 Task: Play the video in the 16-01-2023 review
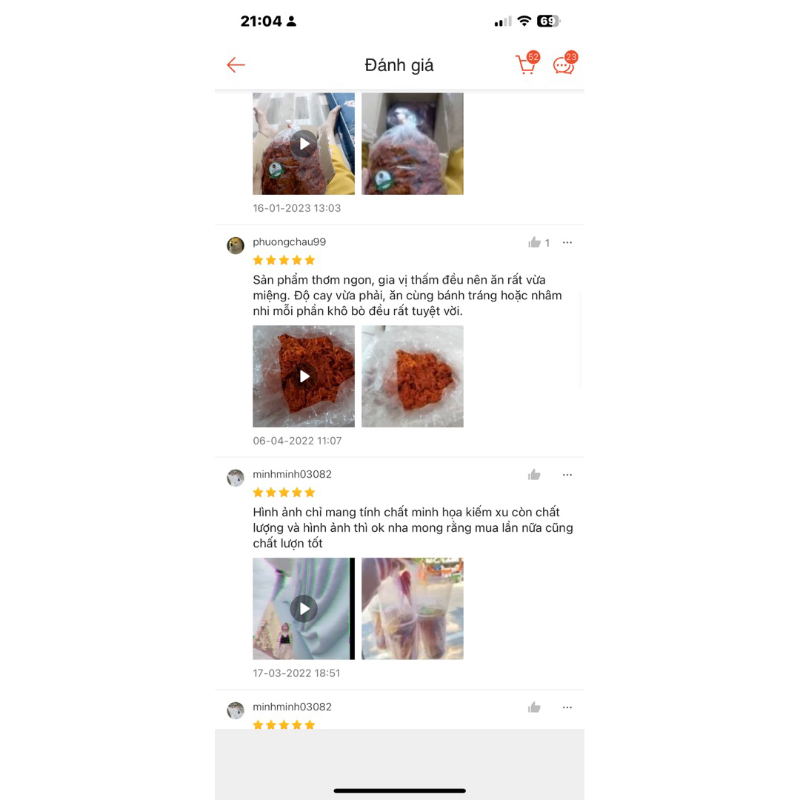[x=303, y=144]
